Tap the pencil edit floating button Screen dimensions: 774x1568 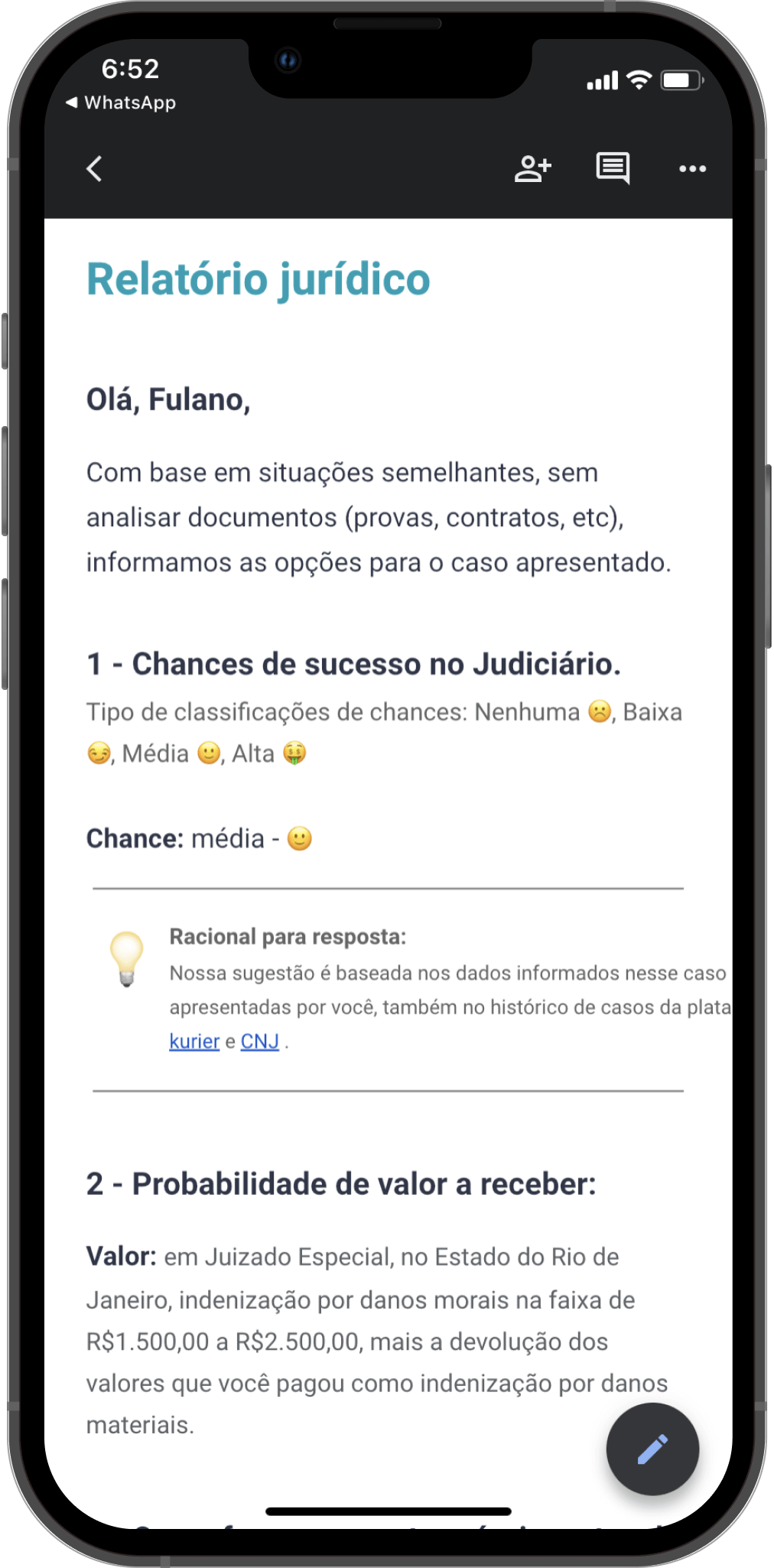click(652, 1449)
